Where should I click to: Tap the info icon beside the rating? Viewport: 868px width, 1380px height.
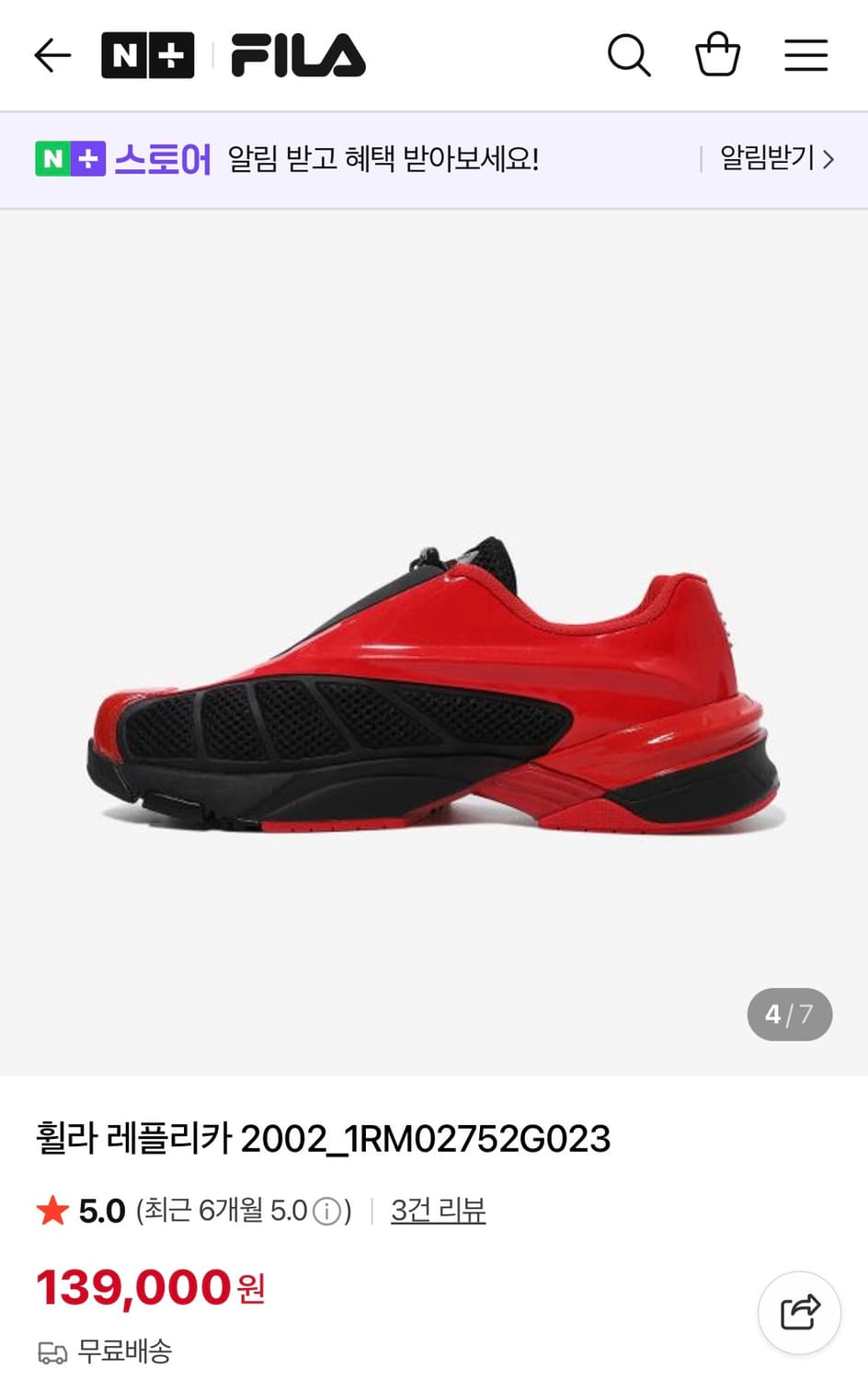point(326,1212)
